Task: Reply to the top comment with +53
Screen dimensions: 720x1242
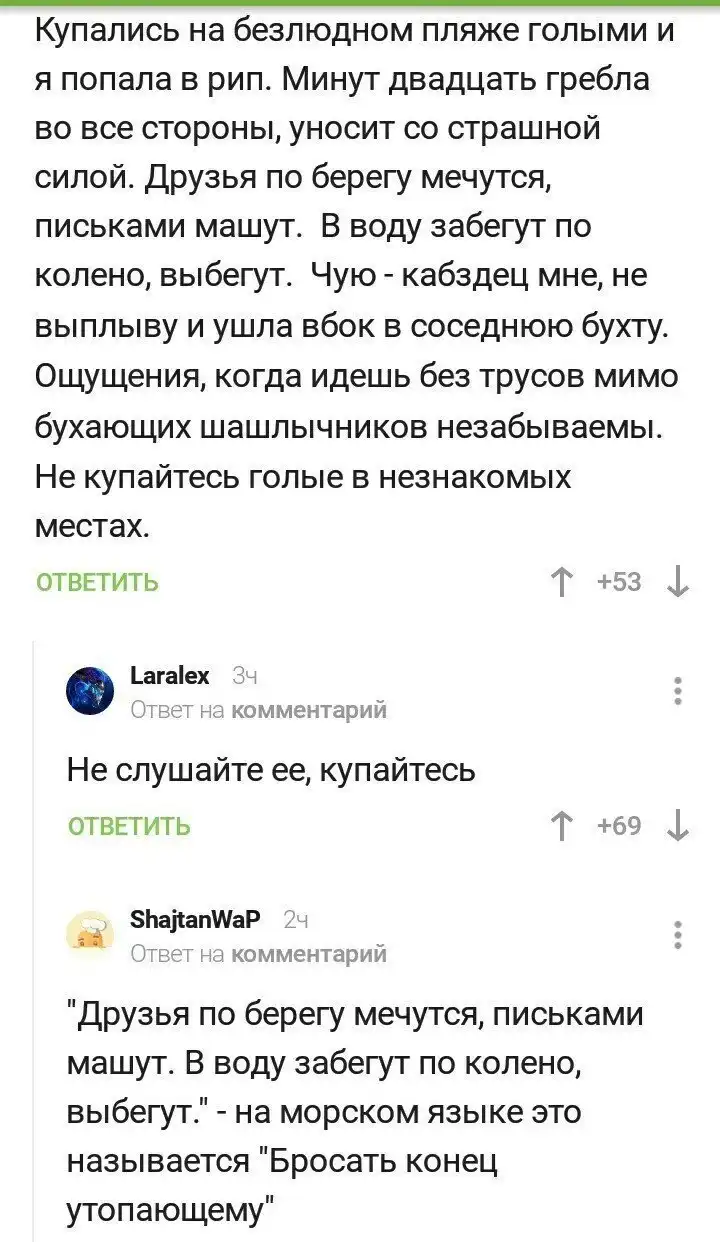Action: [97, 582]
